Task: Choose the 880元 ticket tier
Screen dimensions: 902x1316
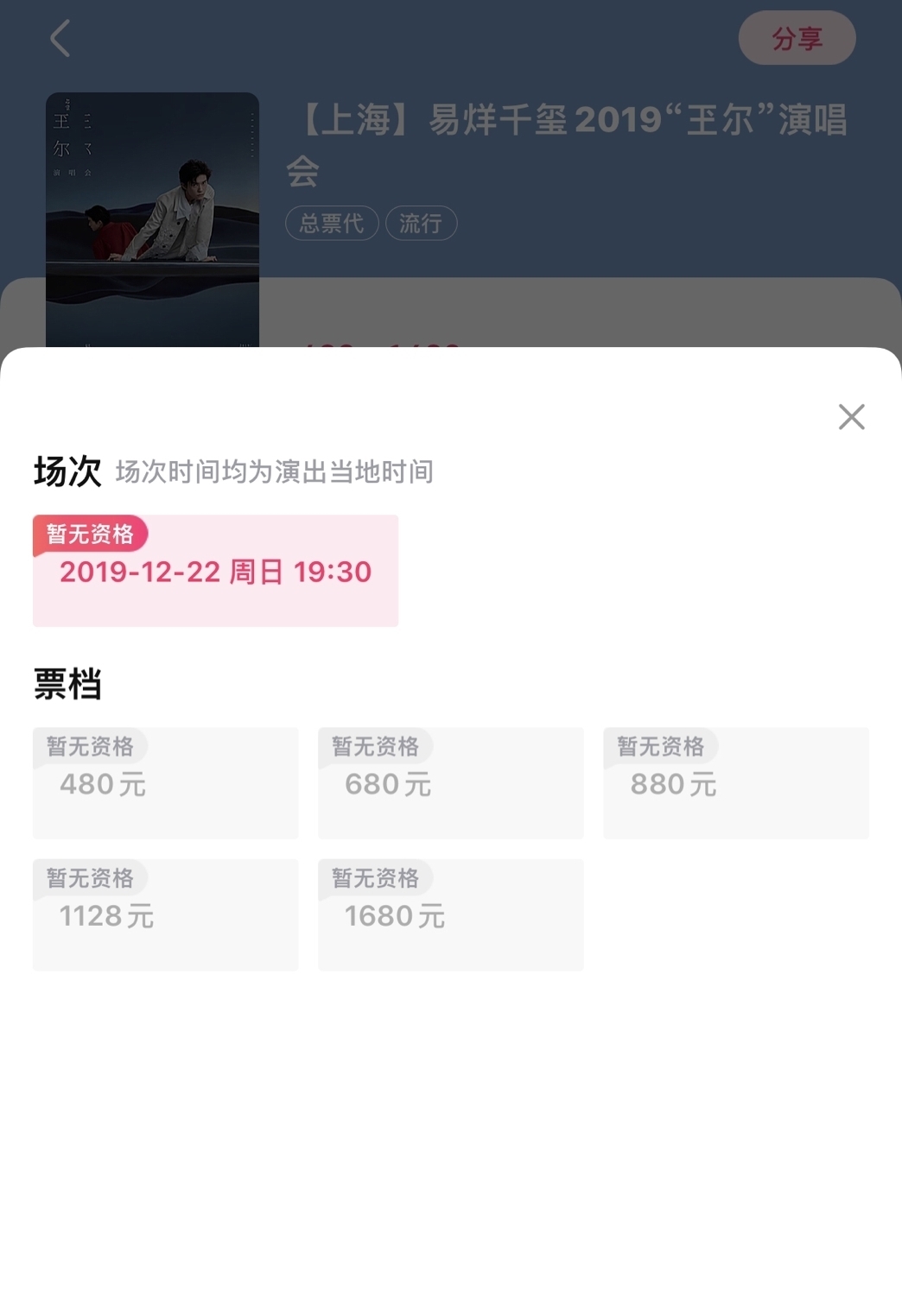Action: point(735,784)
